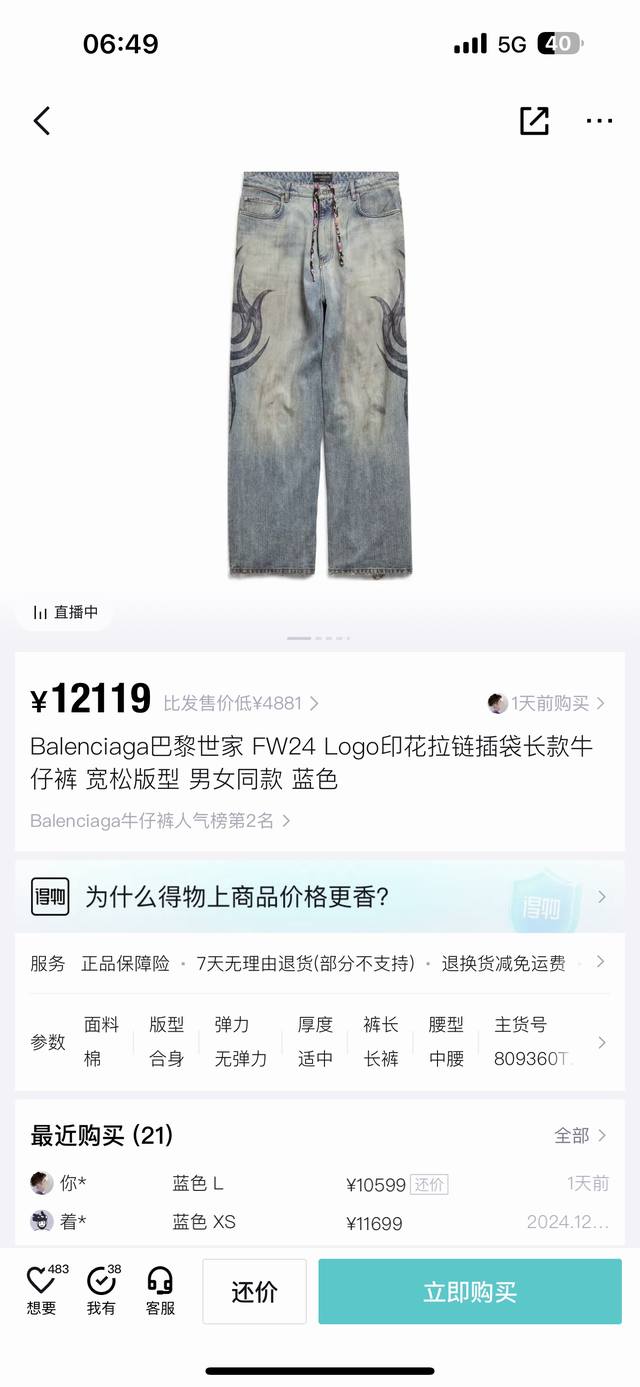Open the 直播中 live stream badge
Image resolution: width=640 pixels, height=1387 pixels.
pos(64,612)
